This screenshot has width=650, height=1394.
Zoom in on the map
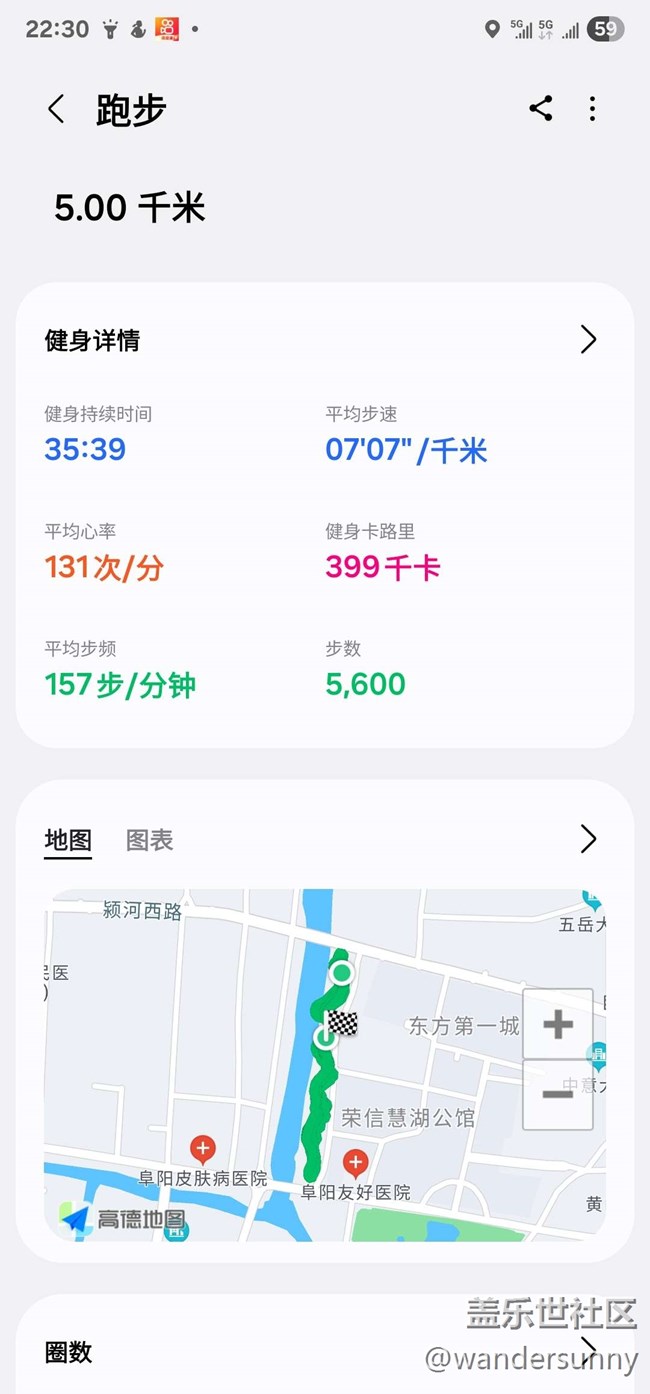[558, 1024]
